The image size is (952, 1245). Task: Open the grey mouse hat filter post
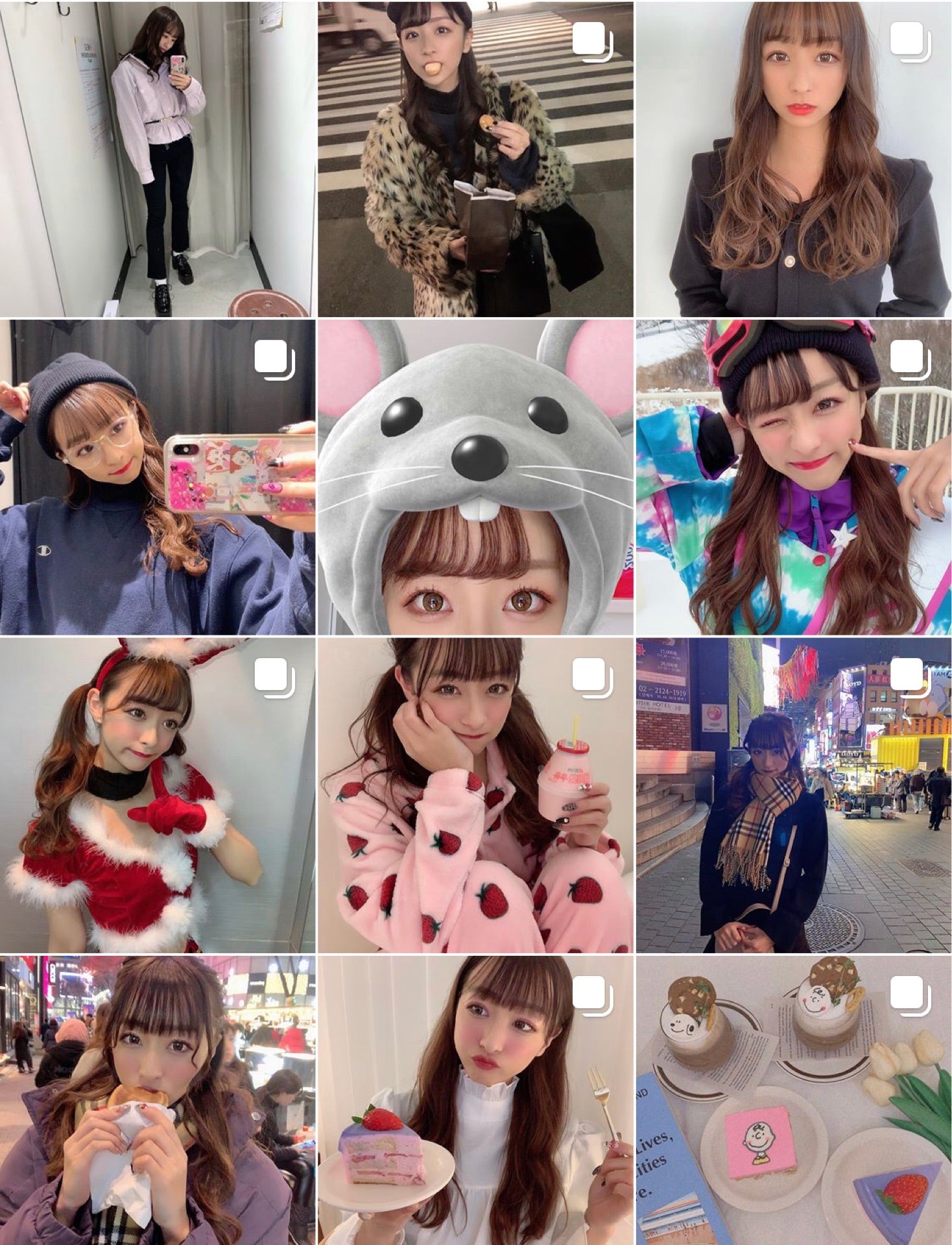point(475,477)
